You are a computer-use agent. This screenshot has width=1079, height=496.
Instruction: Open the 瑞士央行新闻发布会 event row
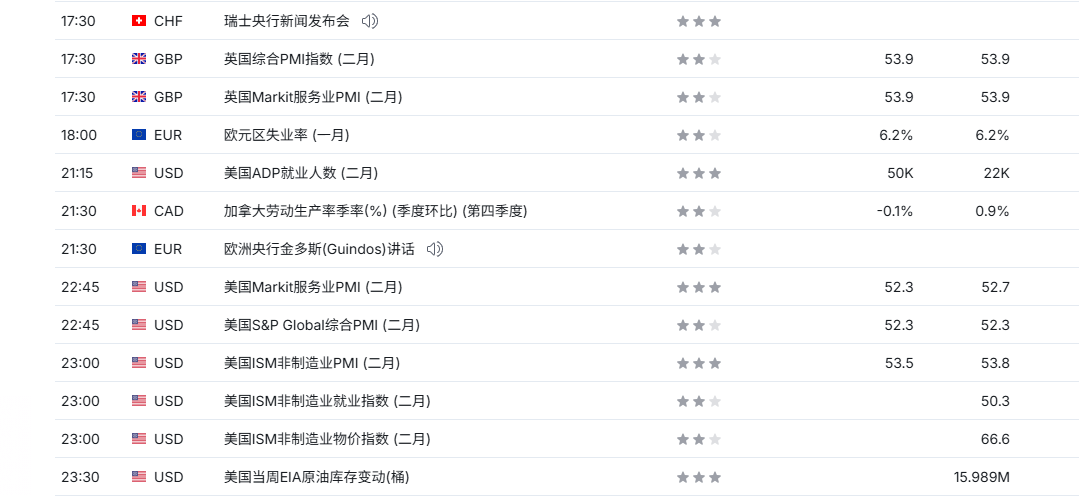point(286,21)
